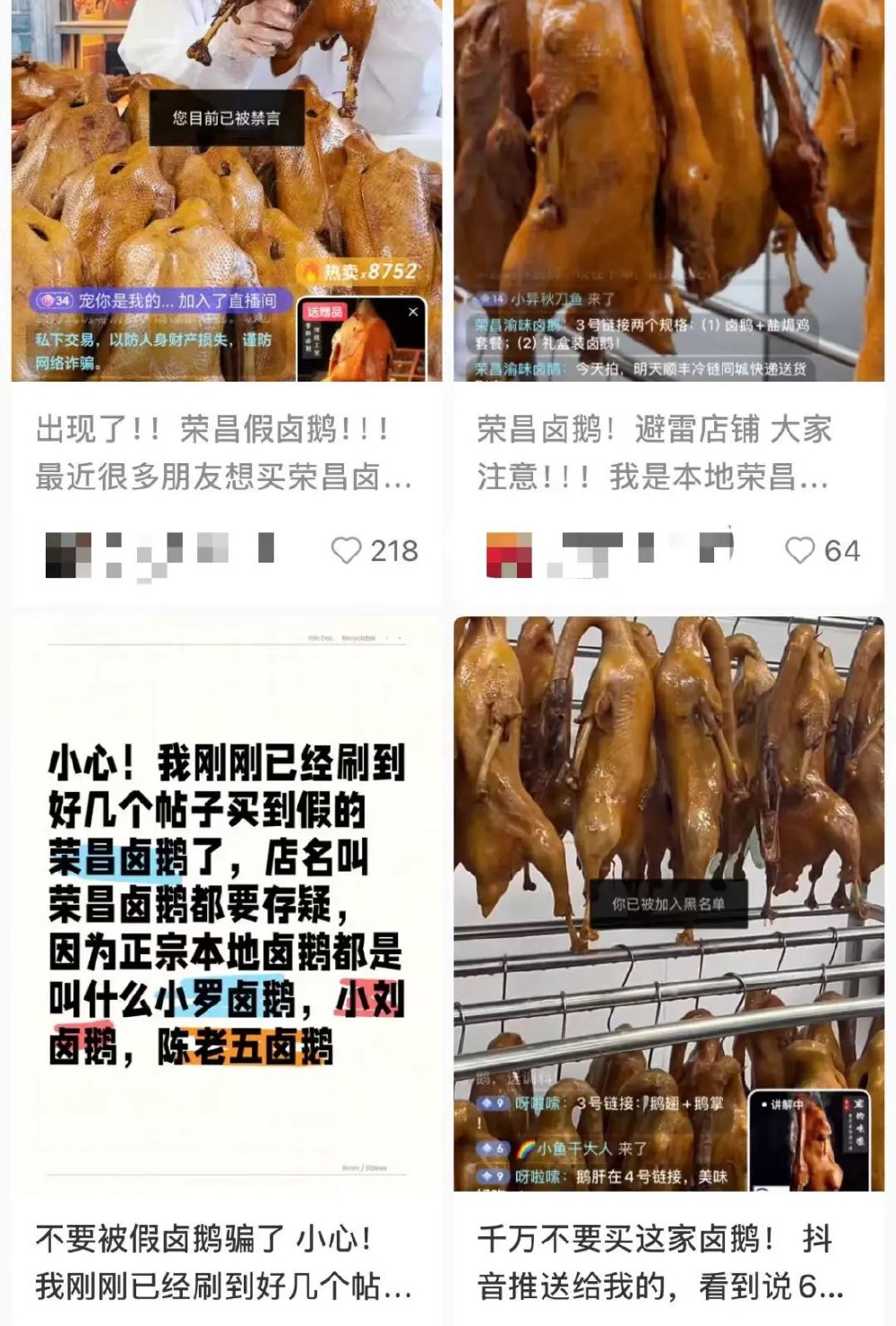The width and height of the screenshot is (896, 1326).
Task: Like the post with 218 likes
Action: [x=347, y=550]
